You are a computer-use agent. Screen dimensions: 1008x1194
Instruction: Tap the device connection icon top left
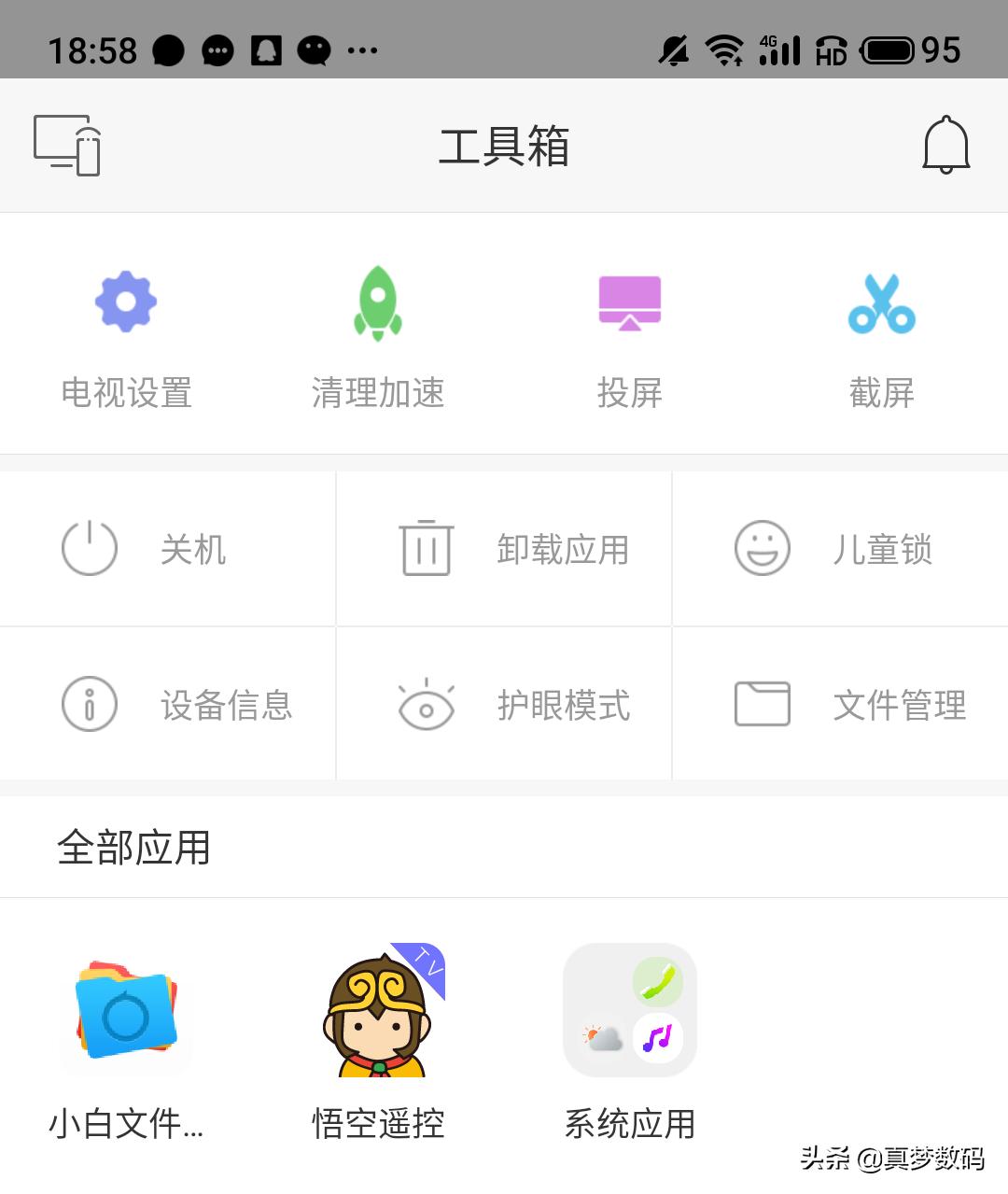point(65,146)
